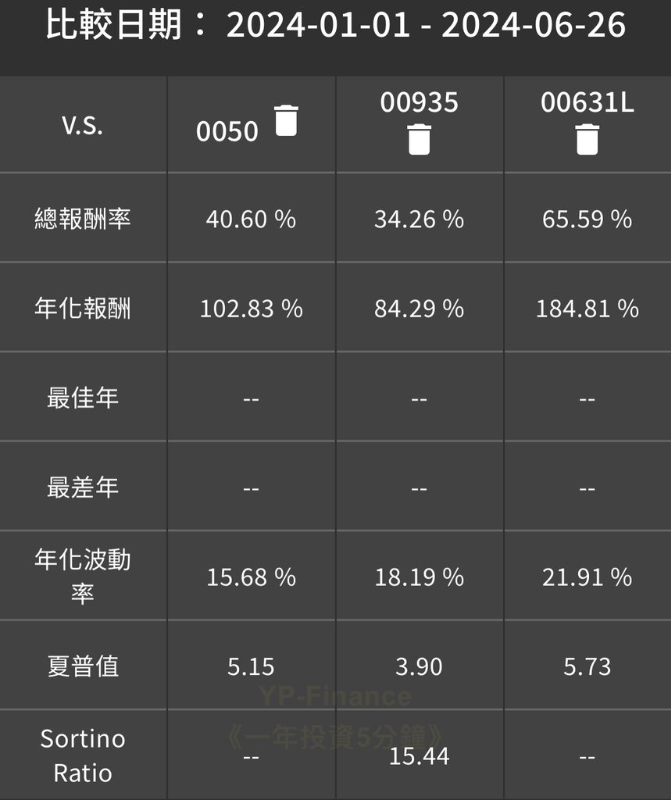The width and height of the screenshot is (671, 800).
Task: Remove 00631L using its trash icon
Action: [x=587, y=140]
